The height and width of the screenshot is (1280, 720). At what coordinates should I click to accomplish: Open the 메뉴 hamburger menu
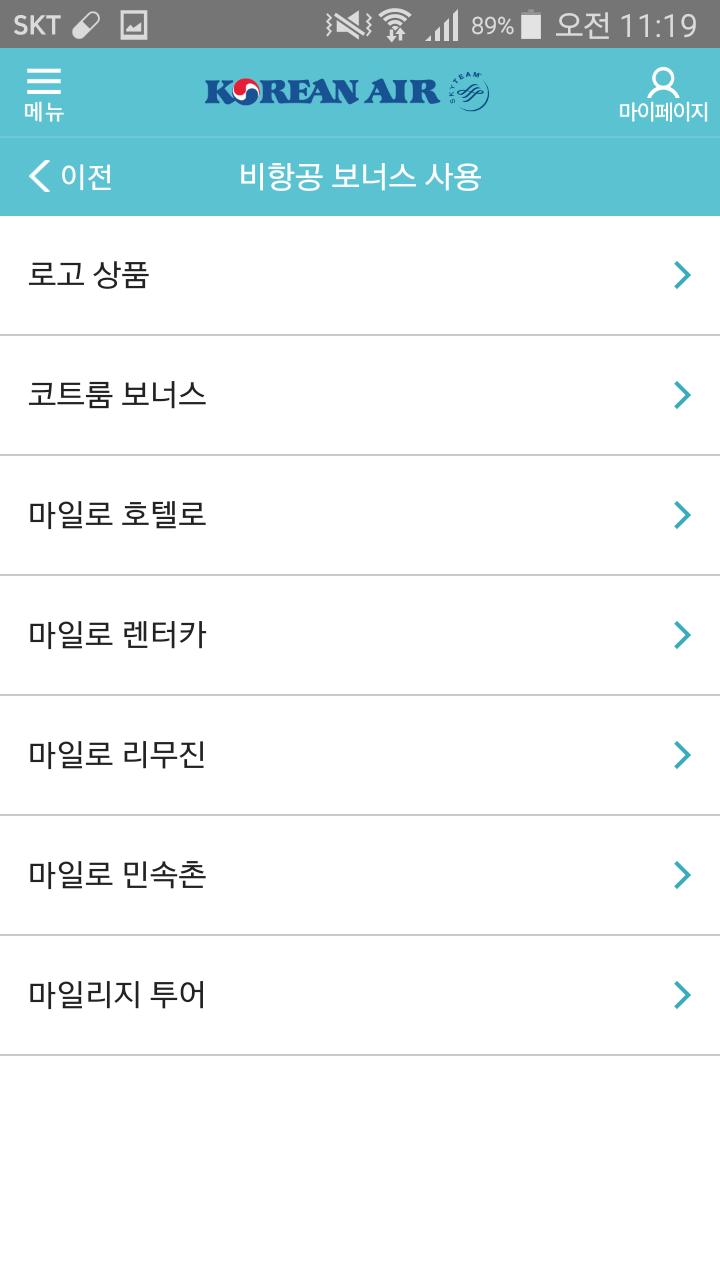(44, 94)
